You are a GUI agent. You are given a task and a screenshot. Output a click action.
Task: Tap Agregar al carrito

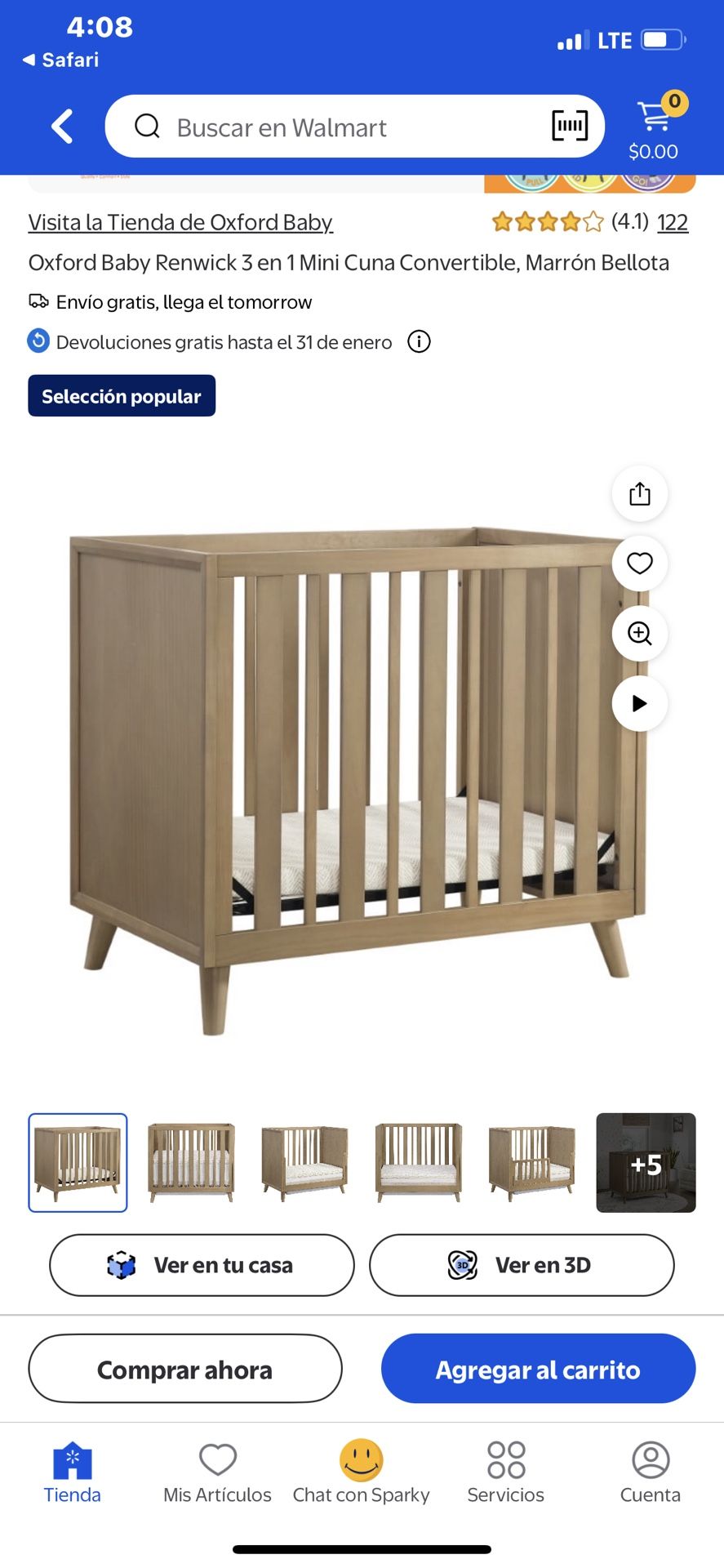coord(538,1370)
